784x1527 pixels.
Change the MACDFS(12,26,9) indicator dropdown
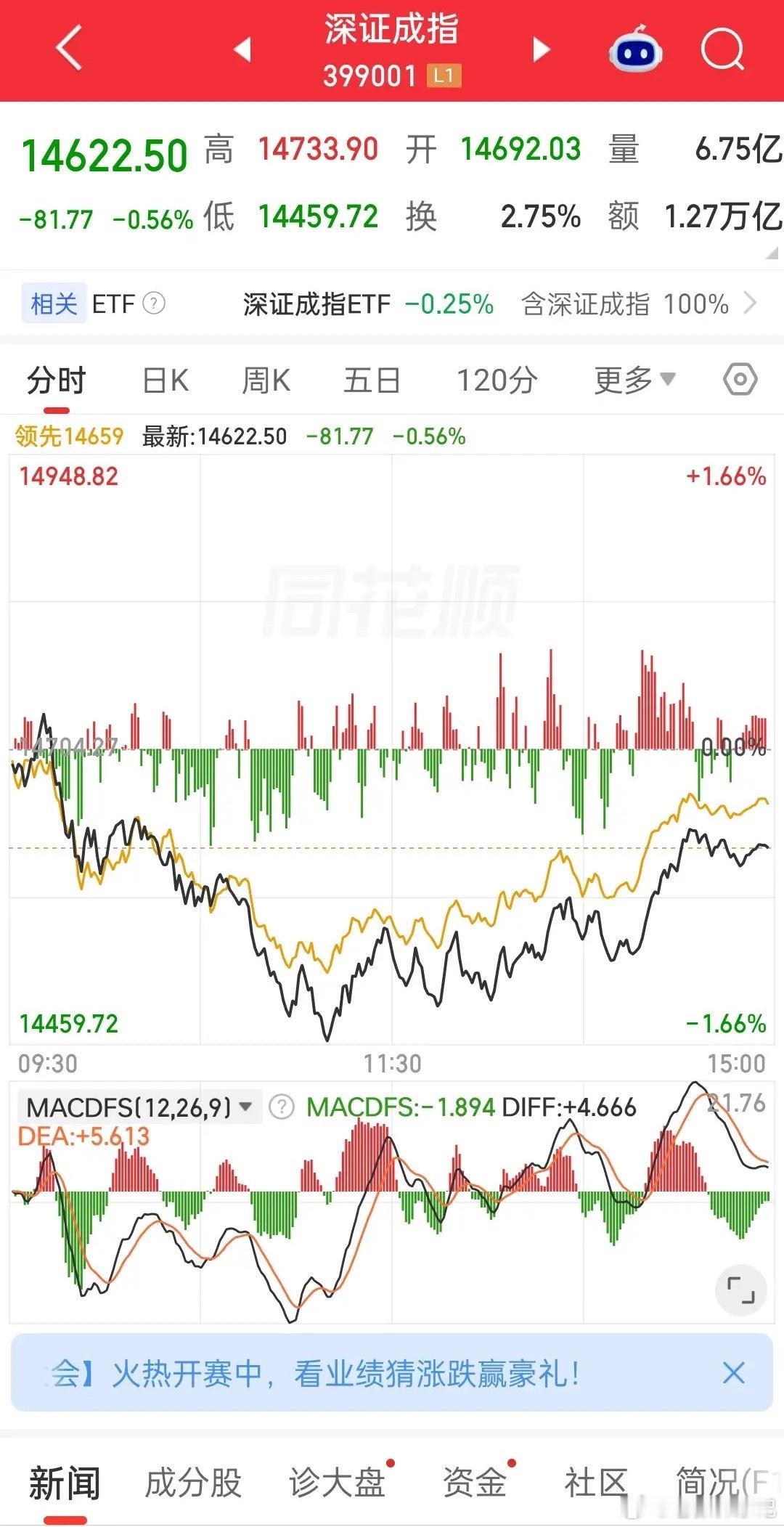tap(139, 1107)
